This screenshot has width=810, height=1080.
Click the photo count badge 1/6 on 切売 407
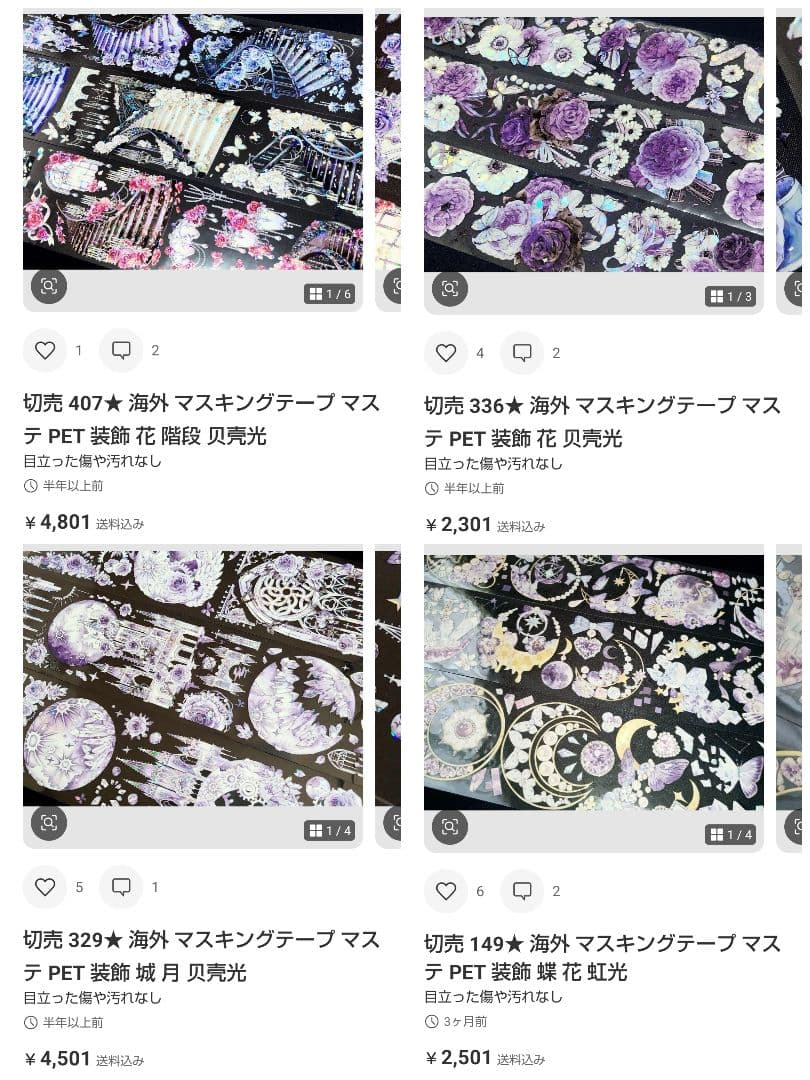[x=330, y=295]
